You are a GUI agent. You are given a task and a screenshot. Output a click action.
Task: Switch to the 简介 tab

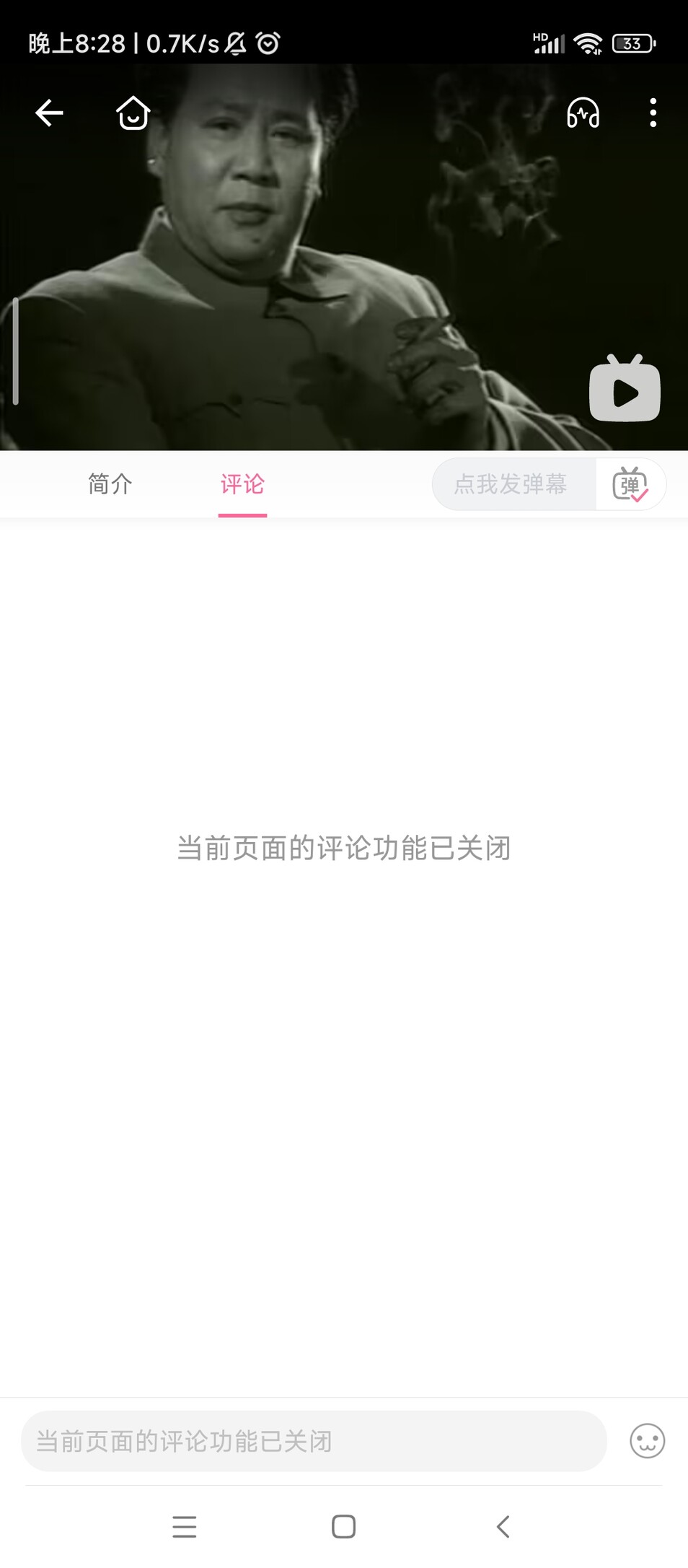(110, 483)
